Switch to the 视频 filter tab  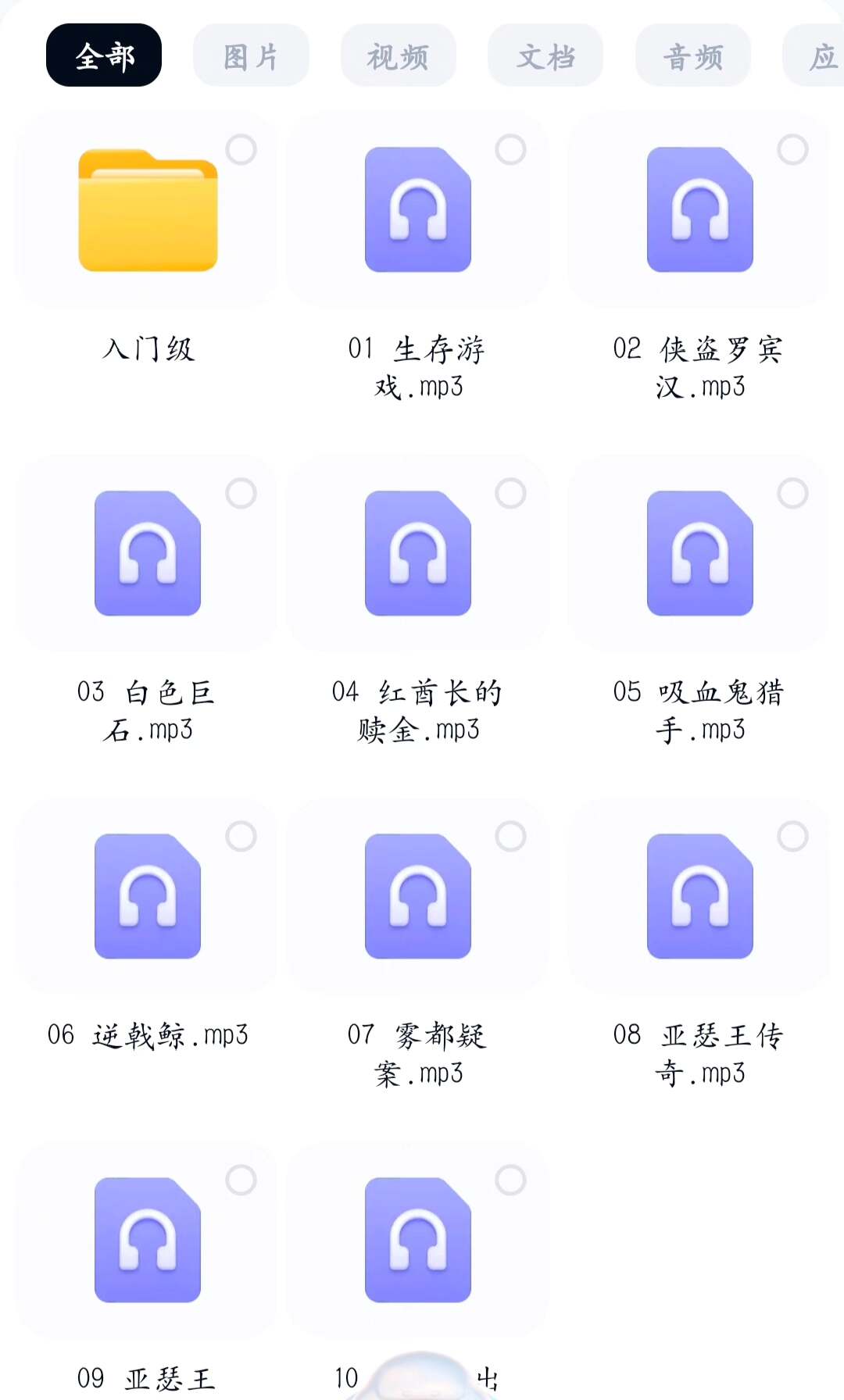[398, 55]
